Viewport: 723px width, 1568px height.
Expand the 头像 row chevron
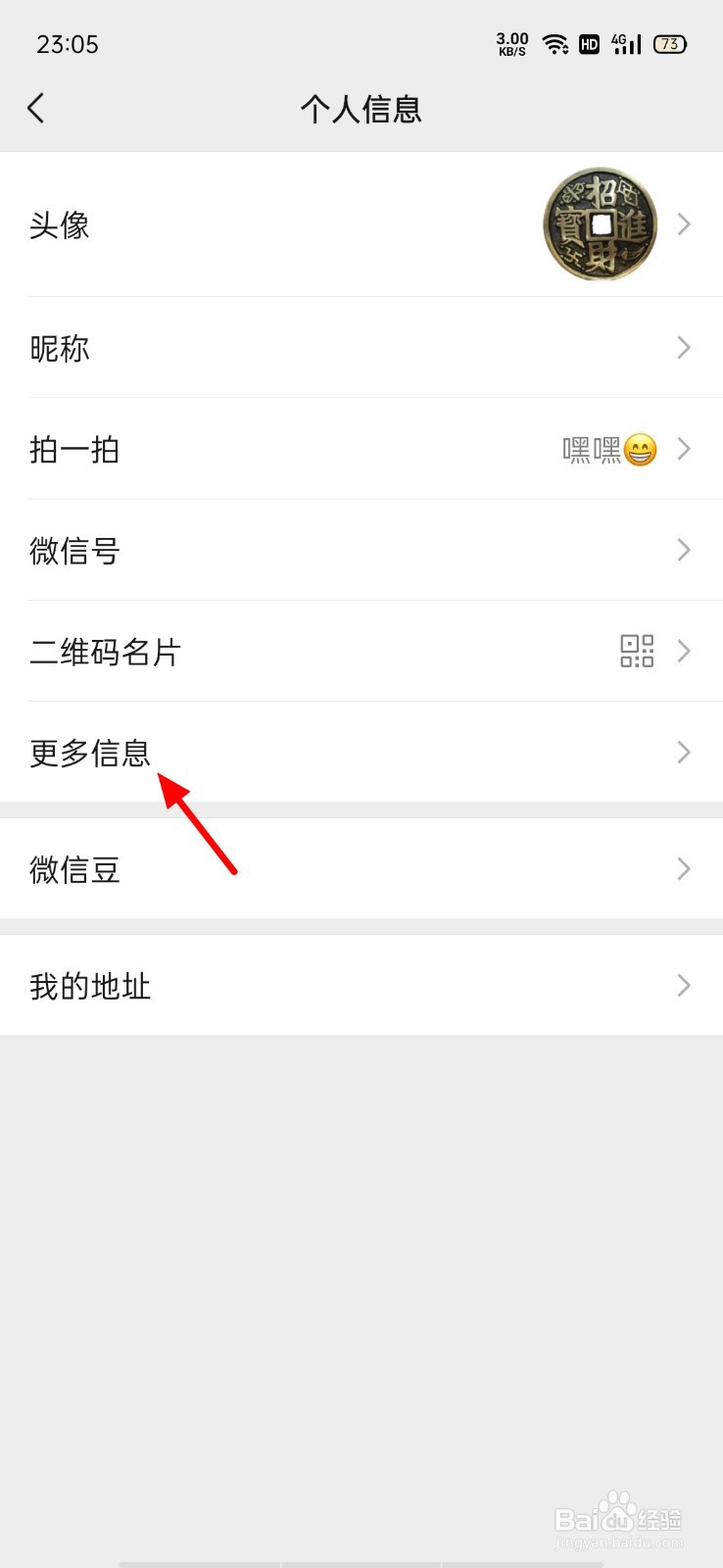683,224
